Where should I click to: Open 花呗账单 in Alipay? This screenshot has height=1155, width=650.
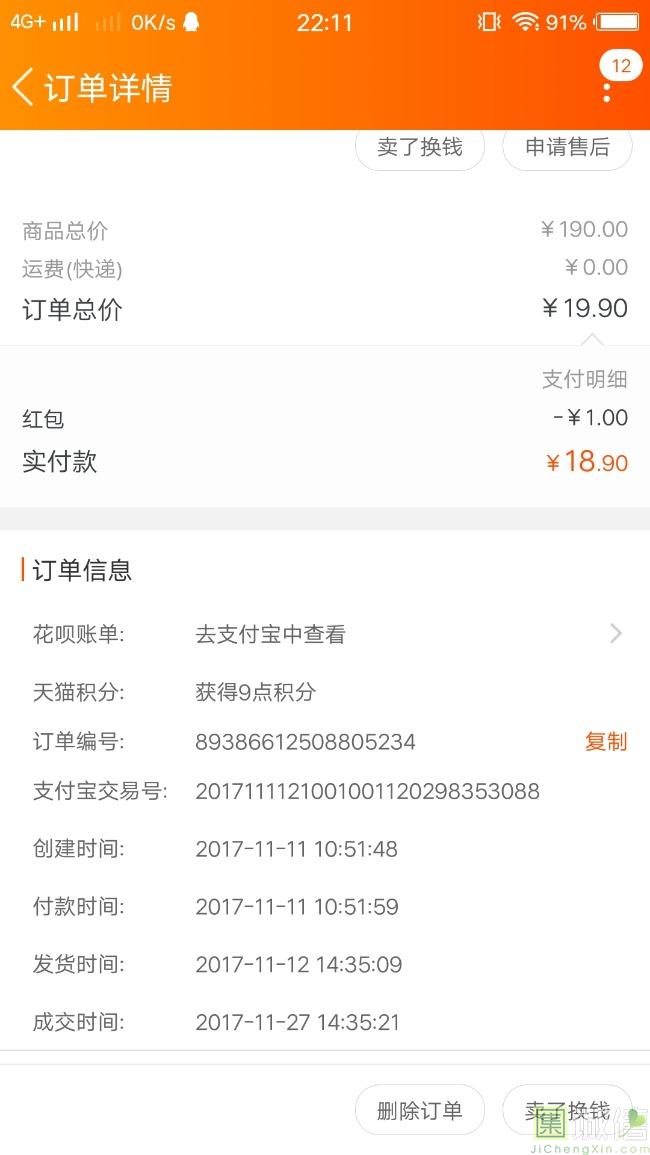coord(325,634)
